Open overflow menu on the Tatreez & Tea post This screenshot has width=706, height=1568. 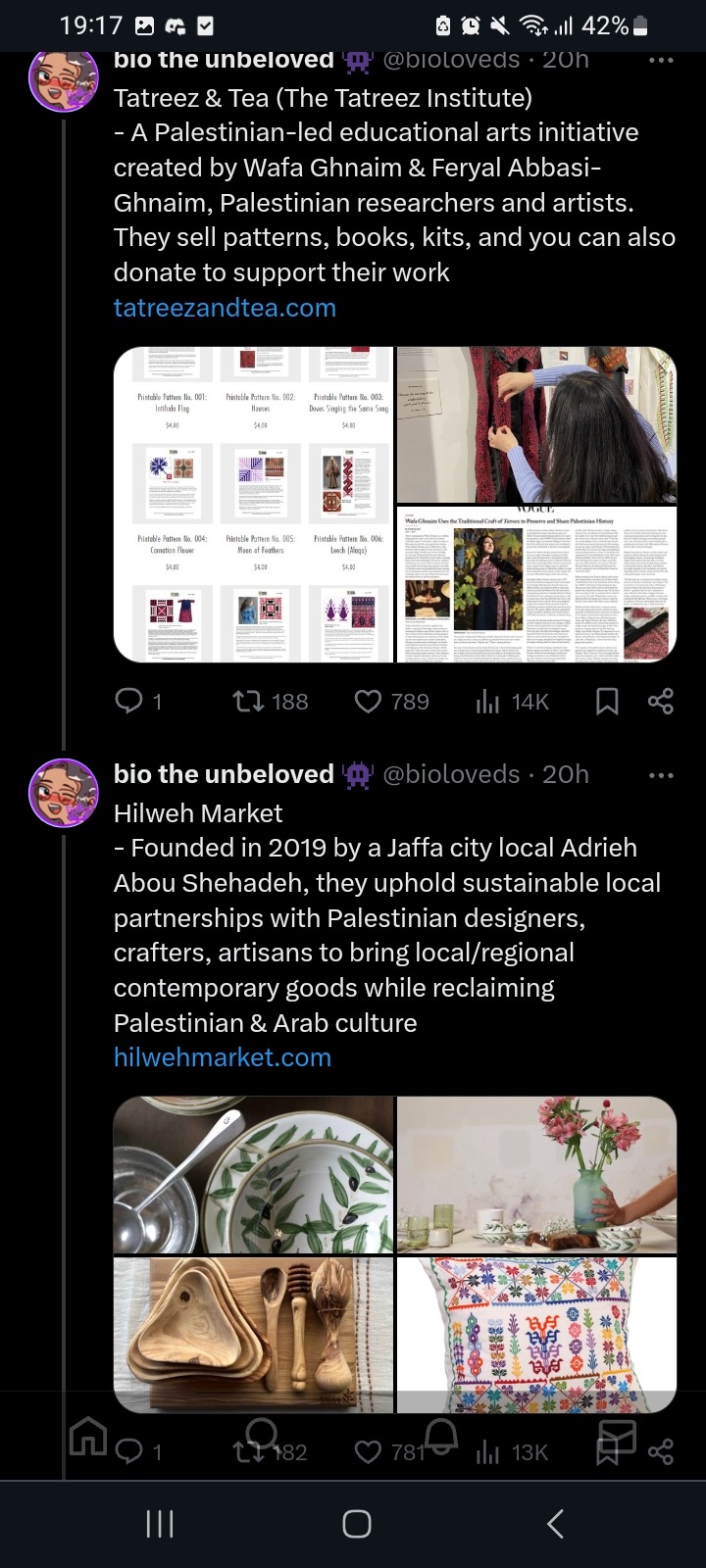click(661, 61)
